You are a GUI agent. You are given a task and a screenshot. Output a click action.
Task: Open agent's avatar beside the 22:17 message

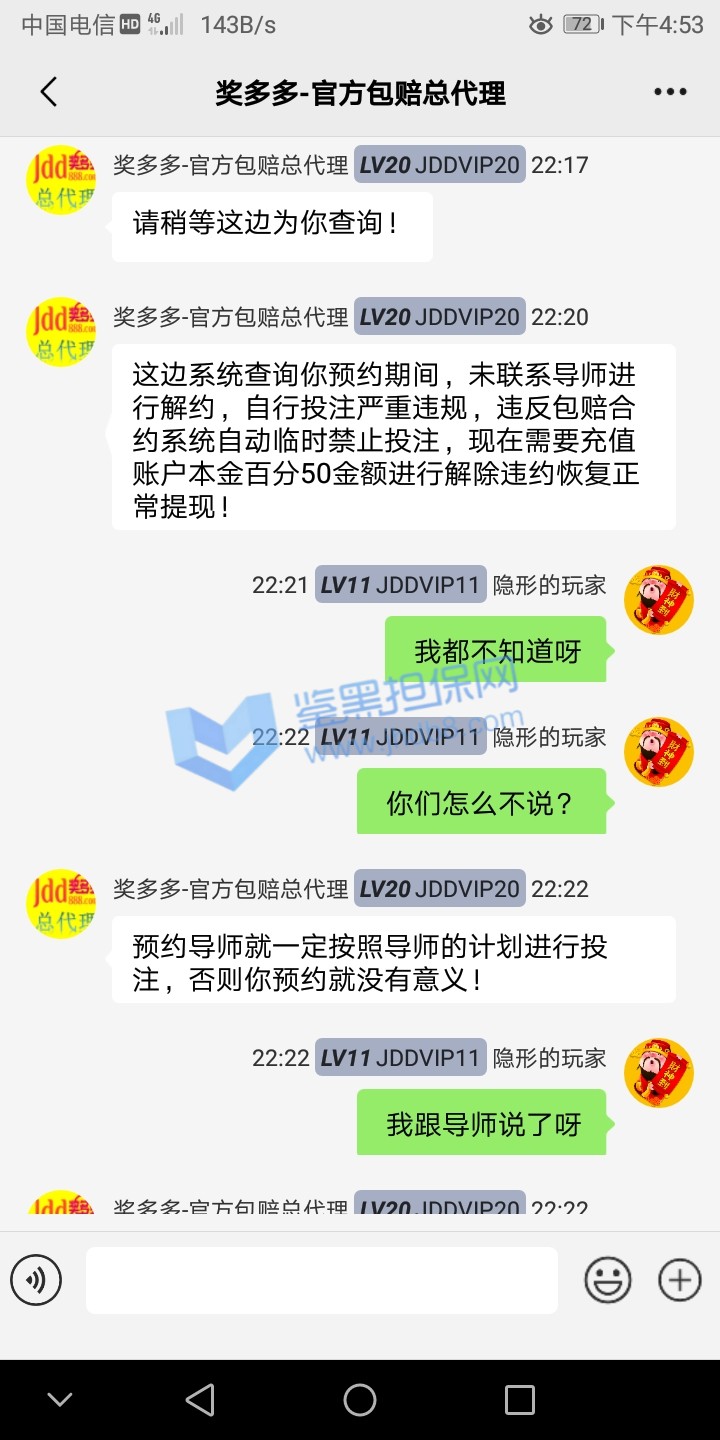pyautogui.click(x=60, y=180)
